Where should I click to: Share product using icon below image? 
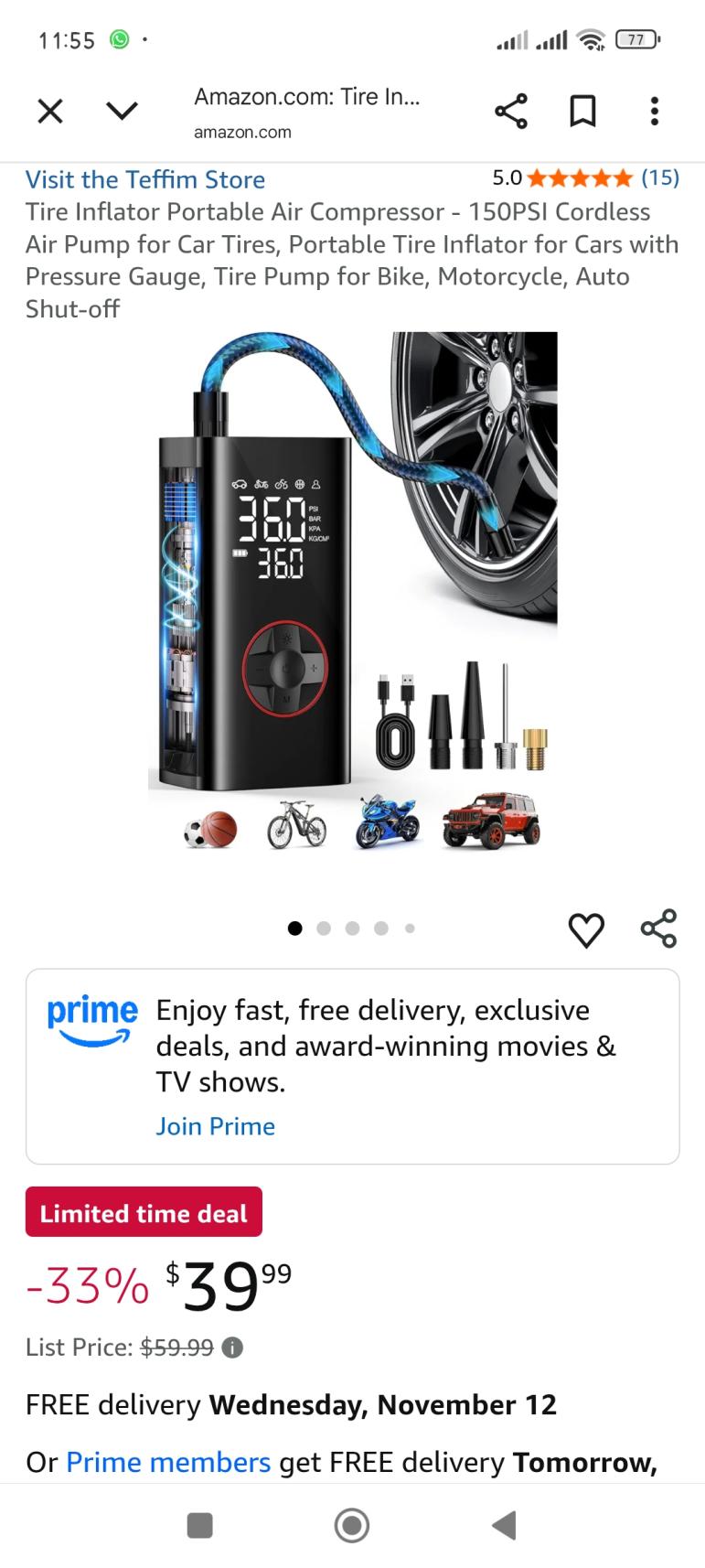click(658, 929)
